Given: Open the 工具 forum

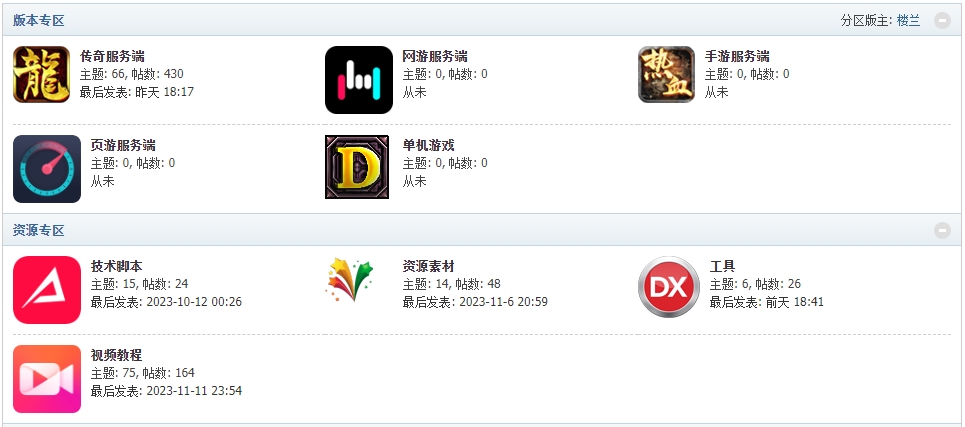Looking at the screenshot, I should pos(722,266).
